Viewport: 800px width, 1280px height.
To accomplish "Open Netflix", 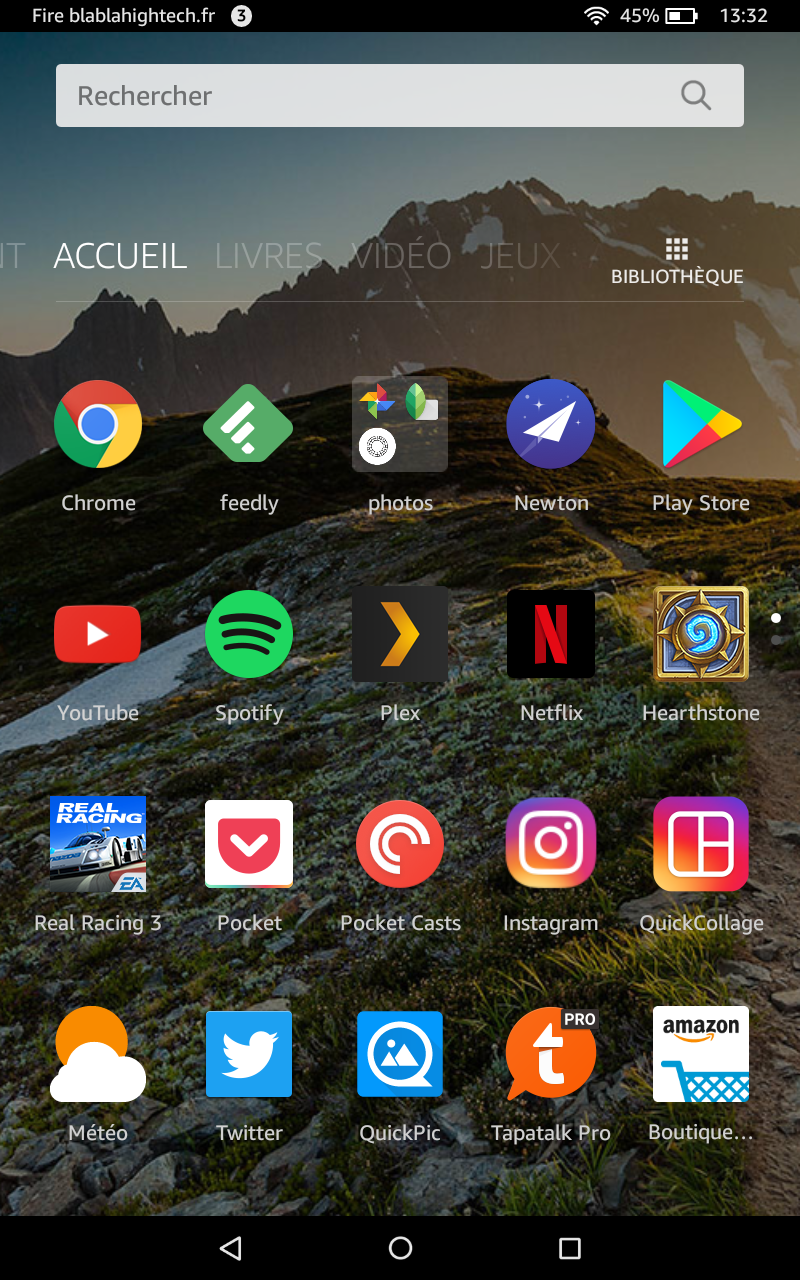I will click(x=551, y=635).
